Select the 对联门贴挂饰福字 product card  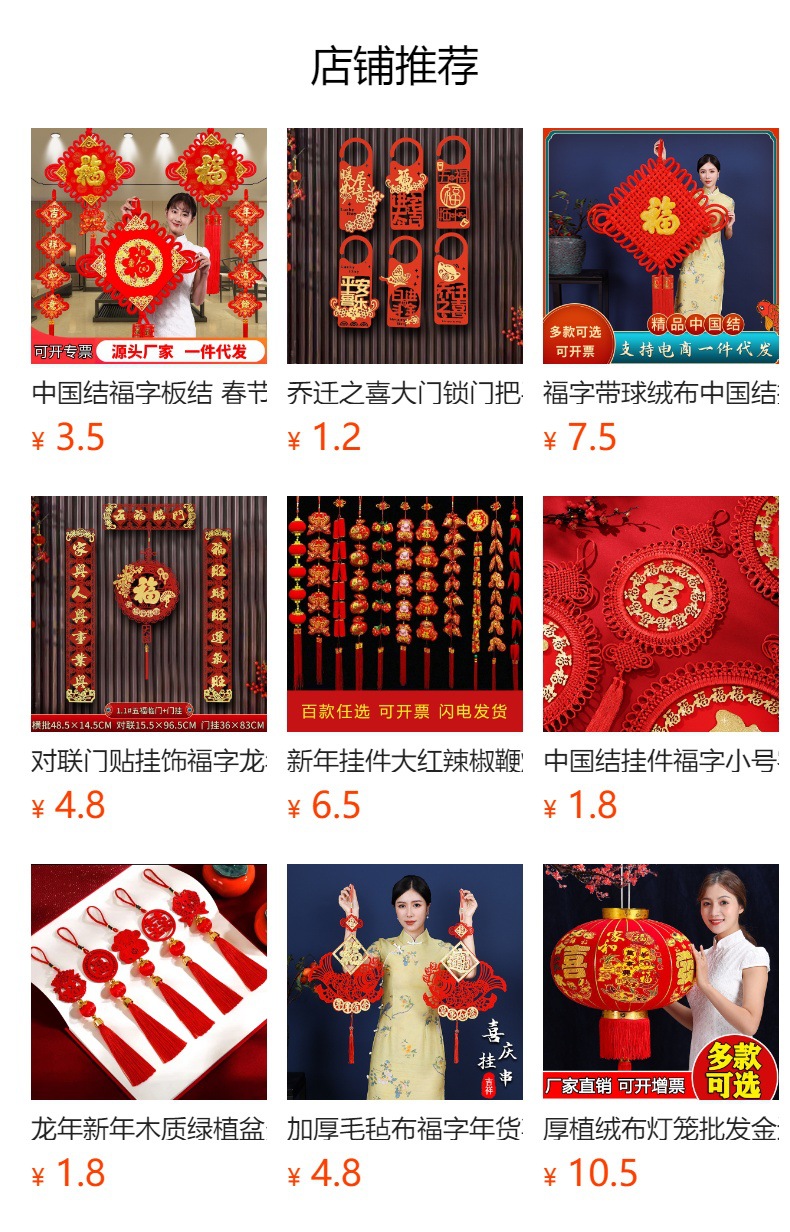click(x=149, y=614)
